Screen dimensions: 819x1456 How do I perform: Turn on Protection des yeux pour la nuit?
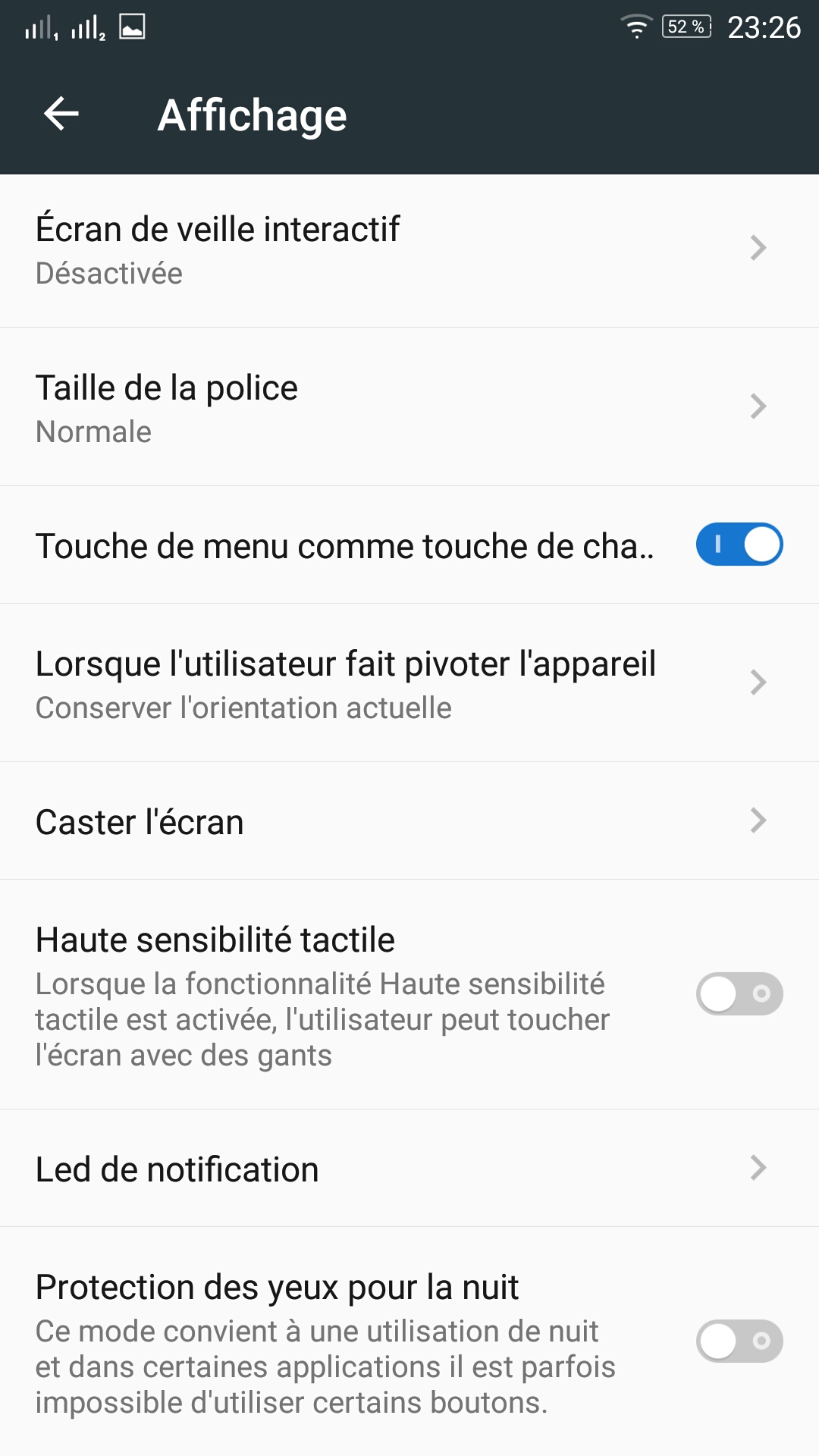pyautogui.click(x=739, y=1341)
